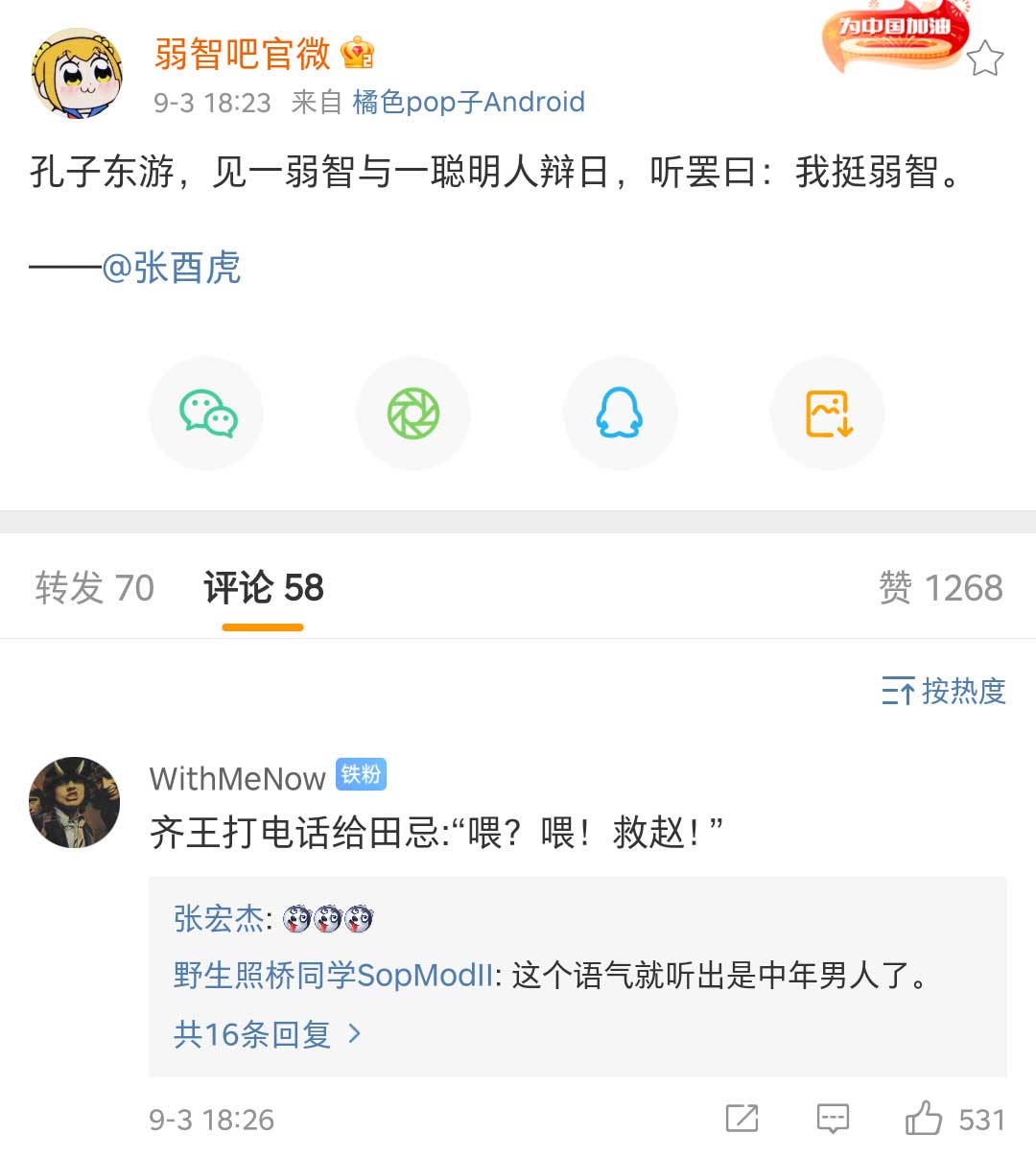The image size is (1036, 1157).
Task: Switch to the 转发 70 tab
Action: click(x=94, y=587)
